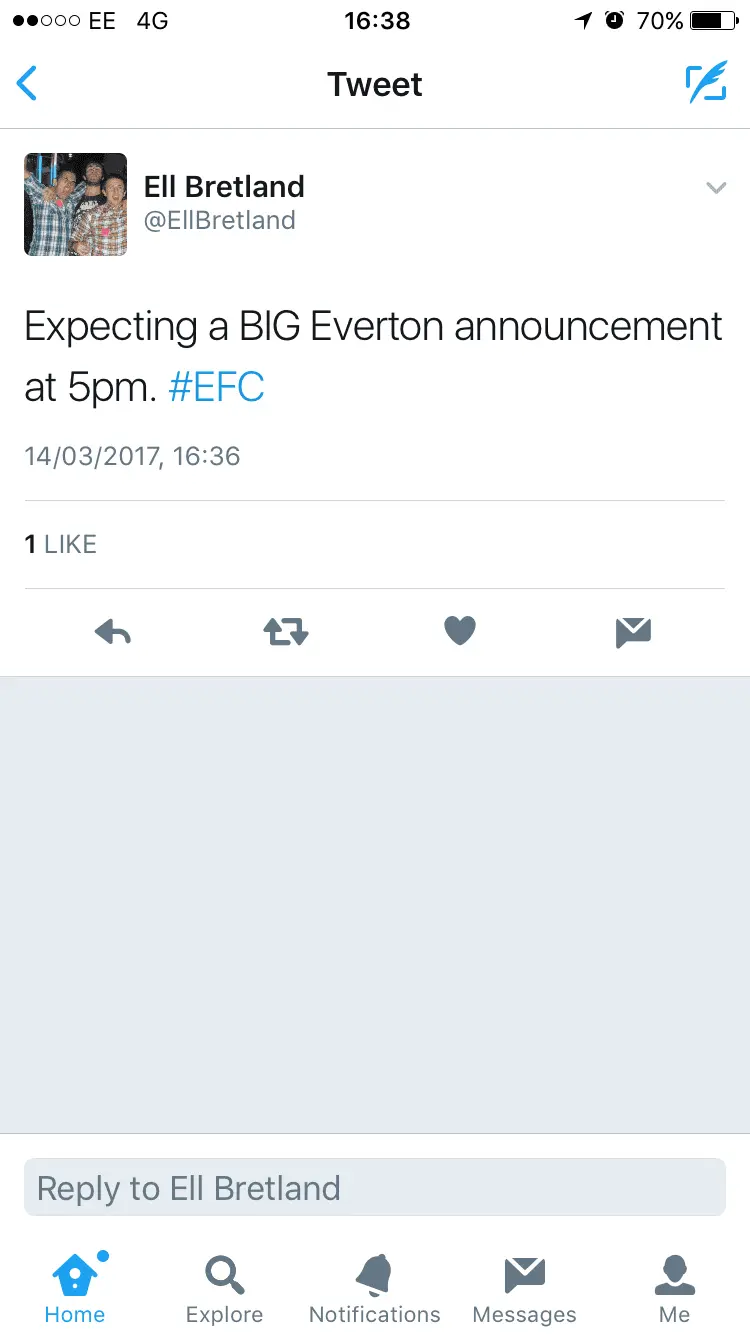Share tweet via direct message icon
The image size is (750, 1334).
tap(634, 632)
